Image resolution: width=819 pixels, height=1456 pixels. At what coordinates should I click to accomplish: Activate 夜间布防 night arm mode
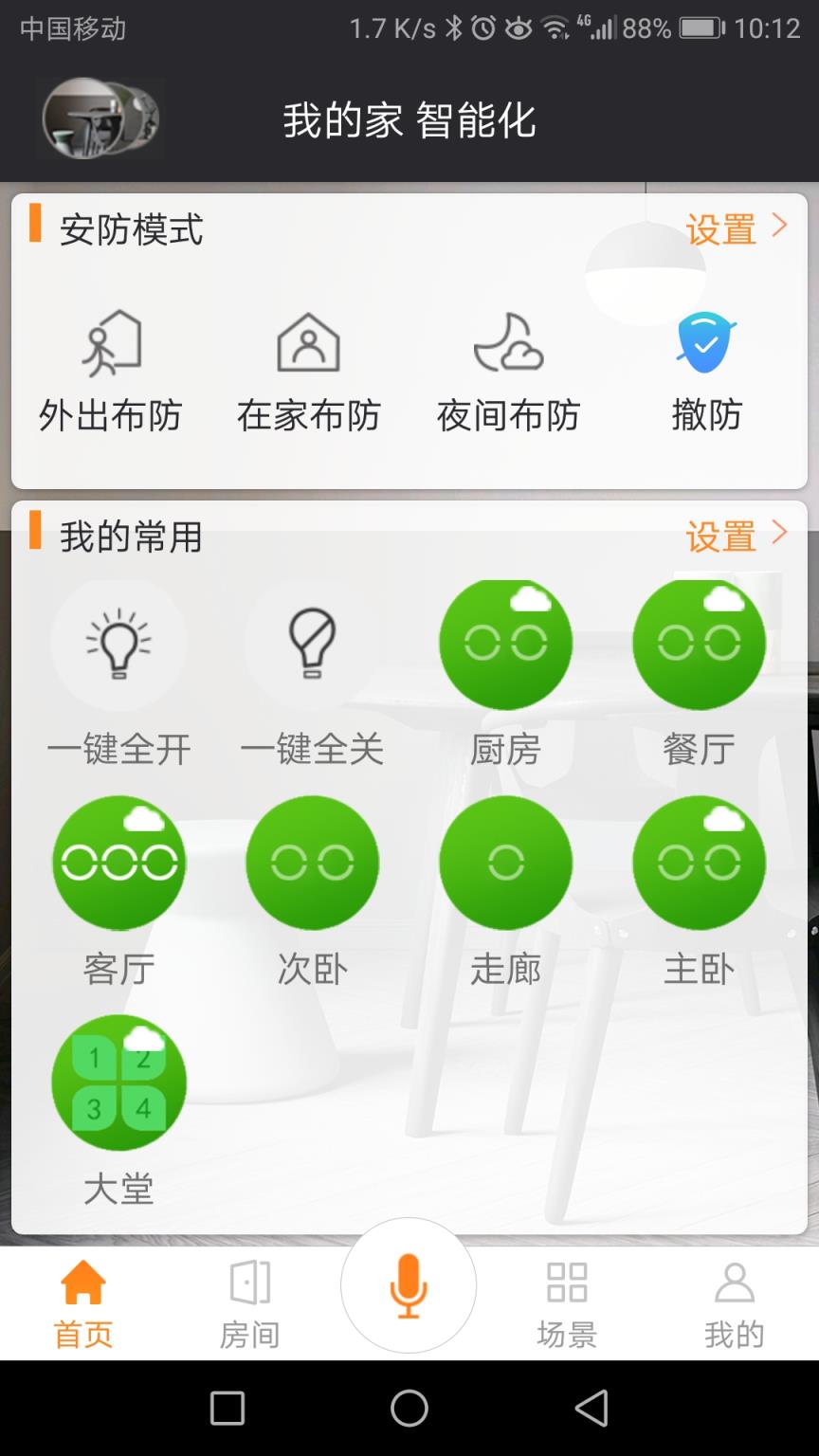[x=506, y=346]
